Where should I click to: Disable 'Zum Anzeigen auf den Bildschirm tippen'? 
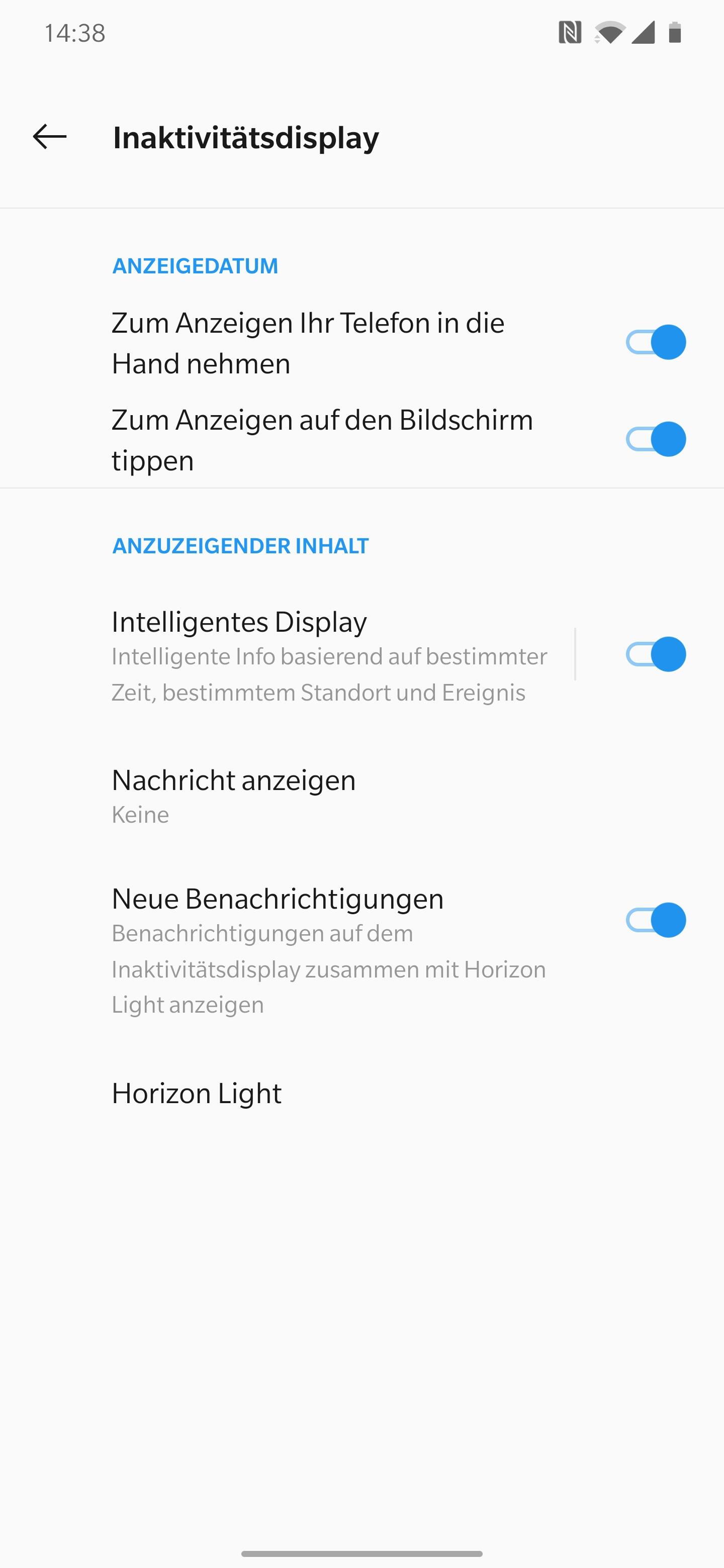tap(655, 439)
